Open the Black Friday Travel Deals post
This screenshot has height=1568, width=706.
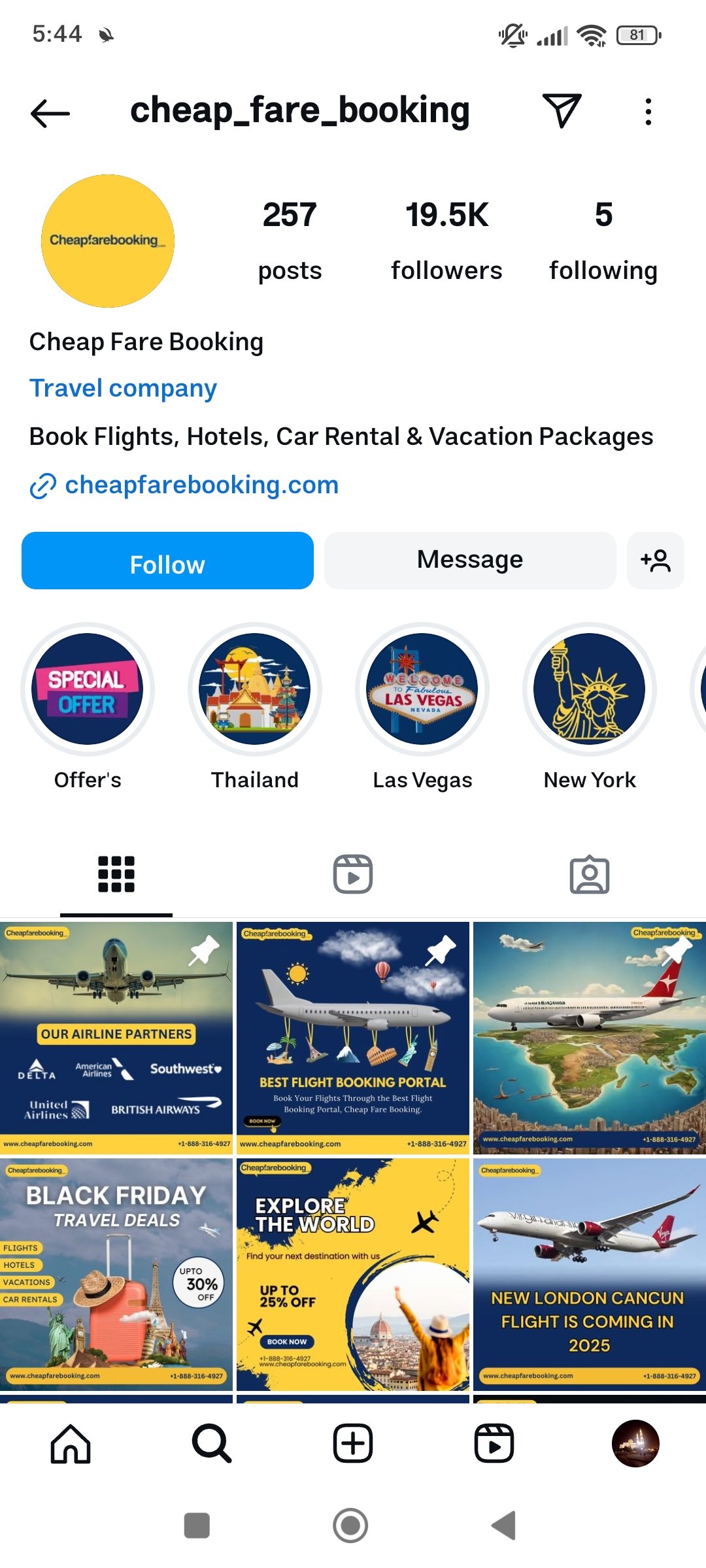click(116, 1275)
